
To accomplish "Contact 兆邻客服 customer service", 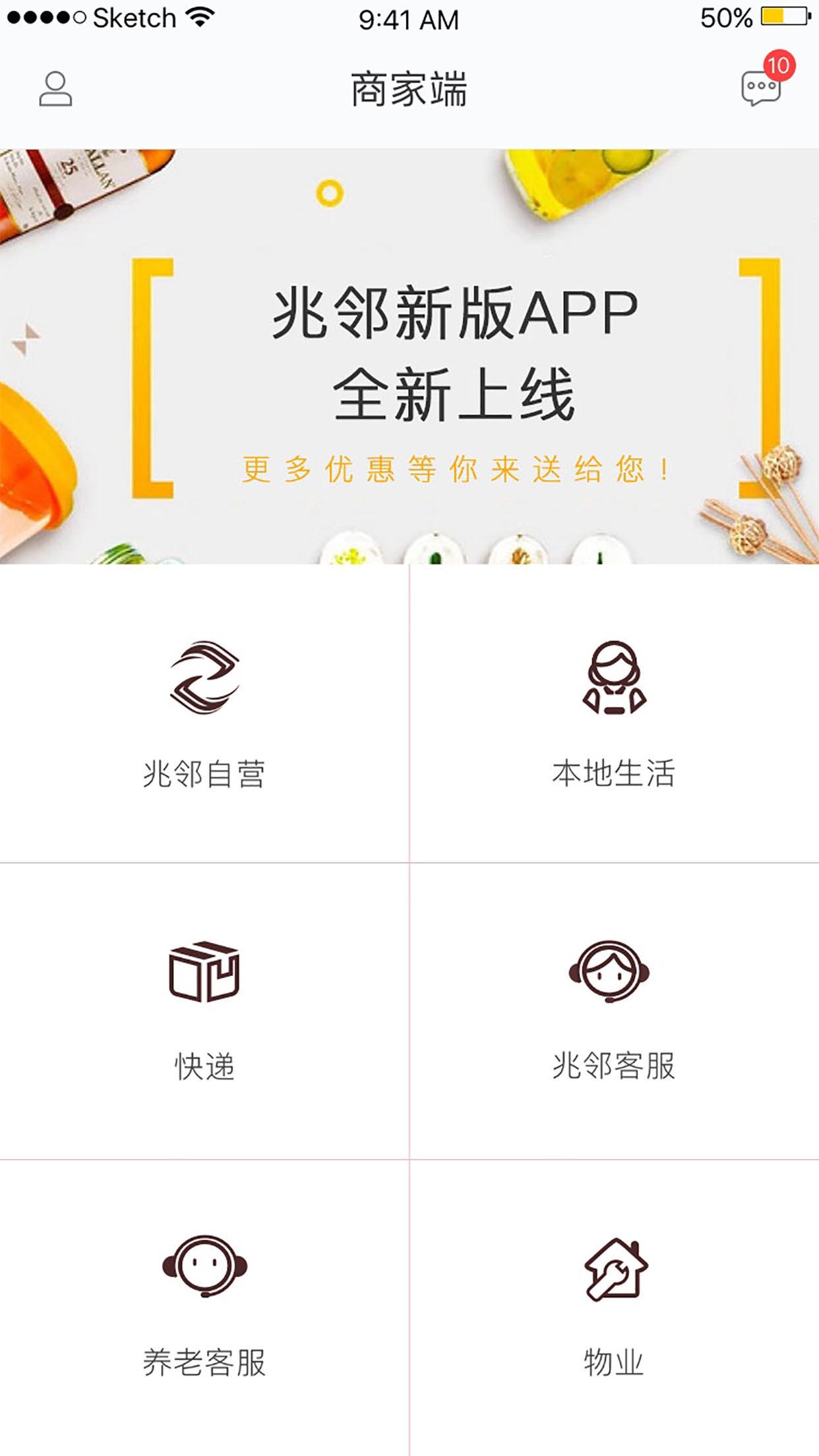I will 614,1010.
